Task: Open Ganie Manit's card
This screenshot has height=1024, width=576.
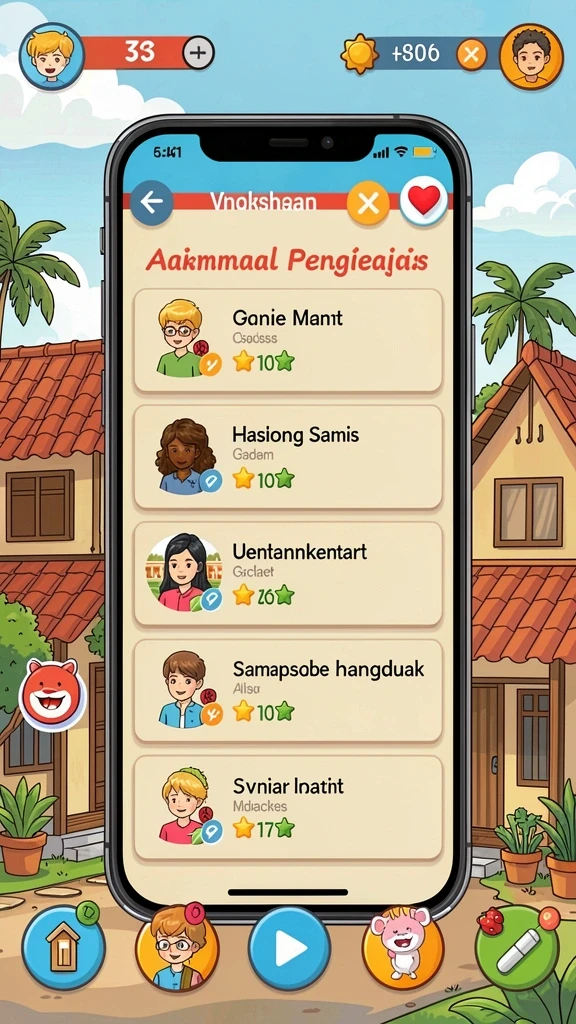Action: (x=288, y=340)
